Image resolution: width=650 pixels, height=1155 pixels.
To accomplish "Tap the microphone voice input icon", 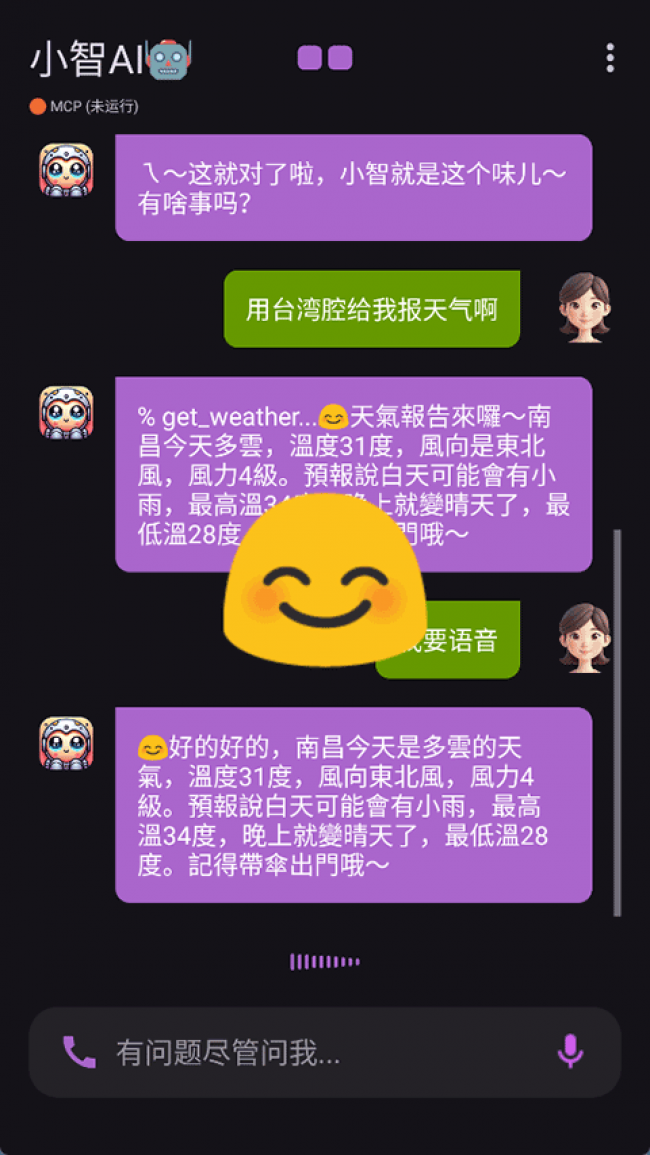I will click(x=570, y=1052).
